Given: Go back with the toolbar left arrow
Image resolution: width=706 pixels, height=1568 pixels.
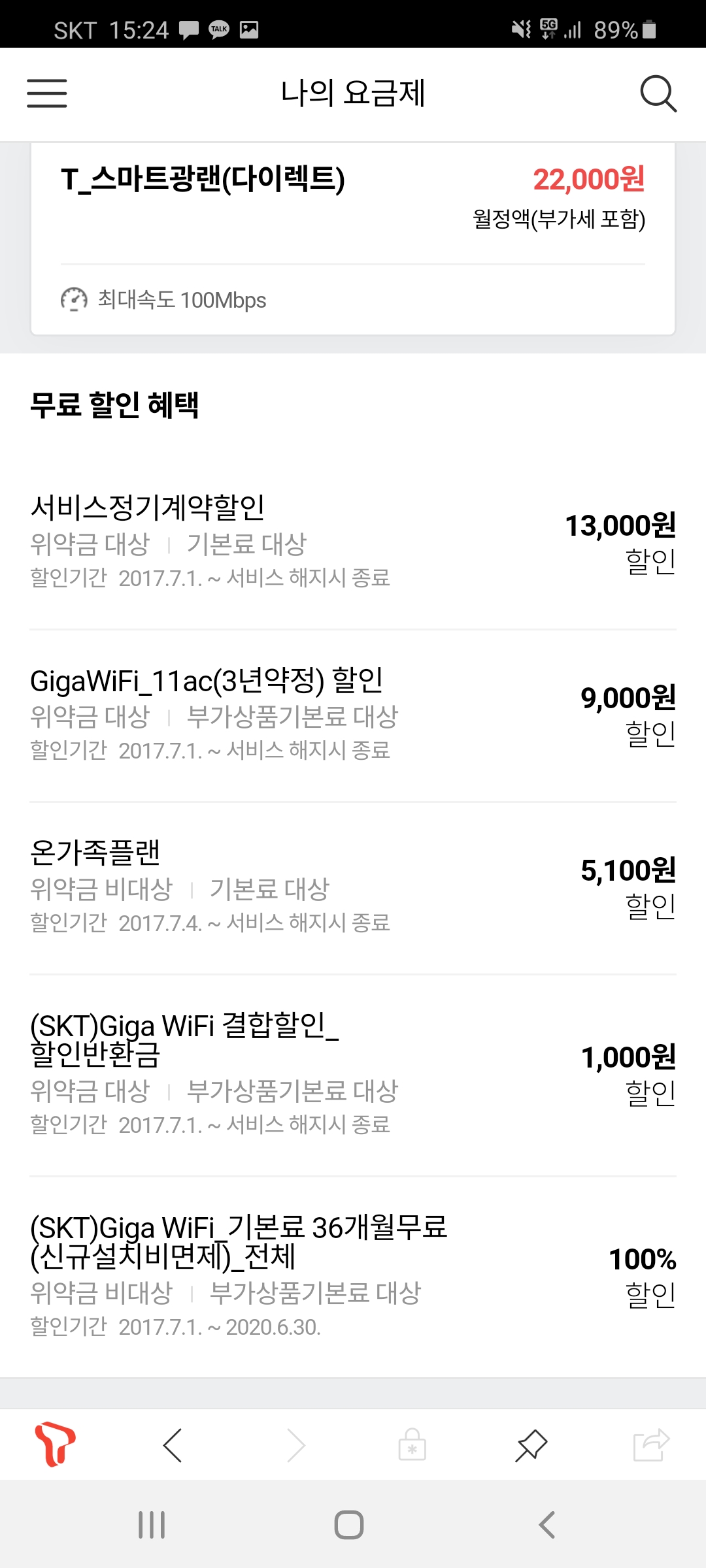Looking at the screenshot, I should pyautogui.click(x=173, y=1445).
